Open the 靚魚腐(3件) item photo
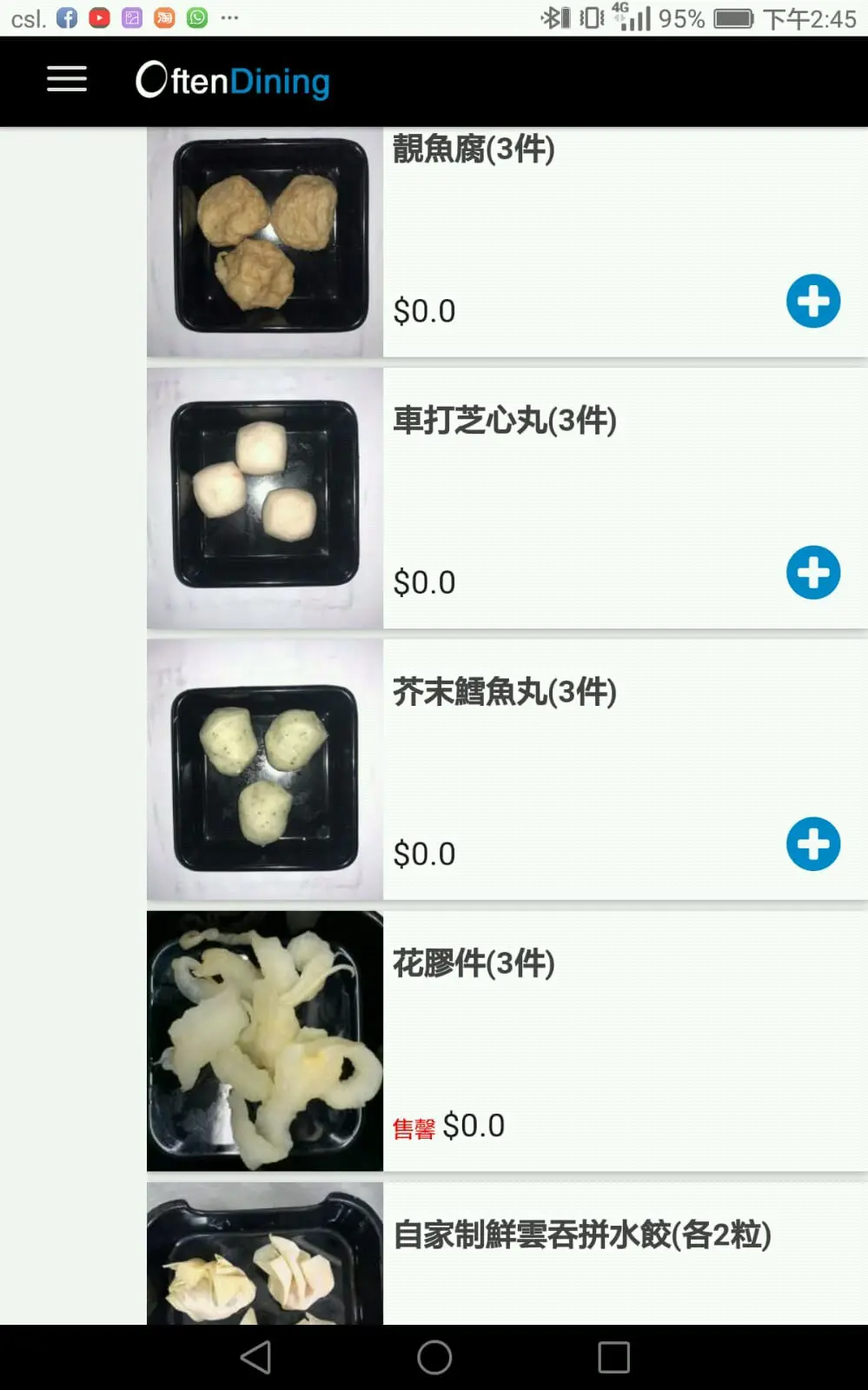Image resolution: width=868 pixels, height=1390 pixels. pyautogui.click(x=265, y=241)
